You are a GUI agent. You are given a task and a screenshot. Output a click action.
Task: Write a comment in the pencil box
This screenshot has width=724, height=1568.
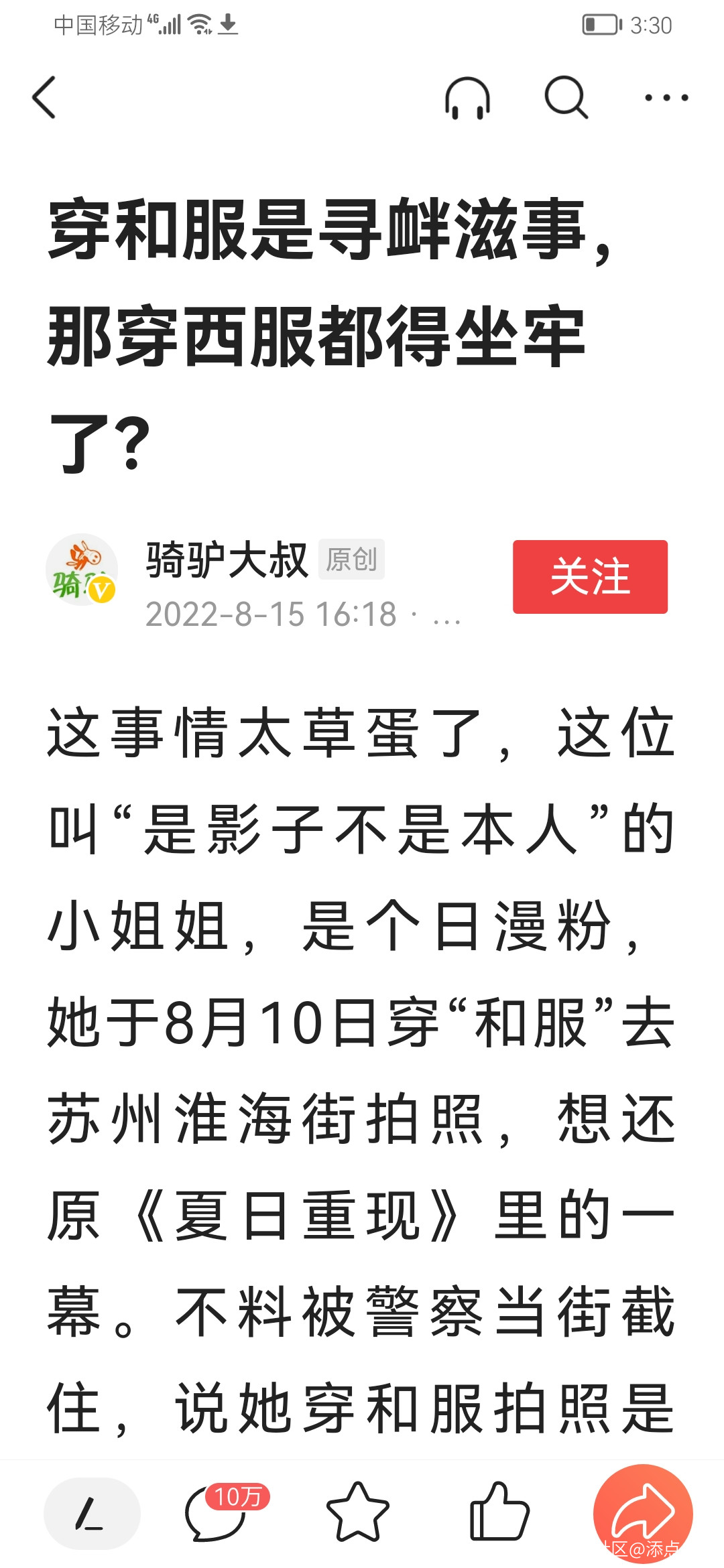coord(92,1514)
